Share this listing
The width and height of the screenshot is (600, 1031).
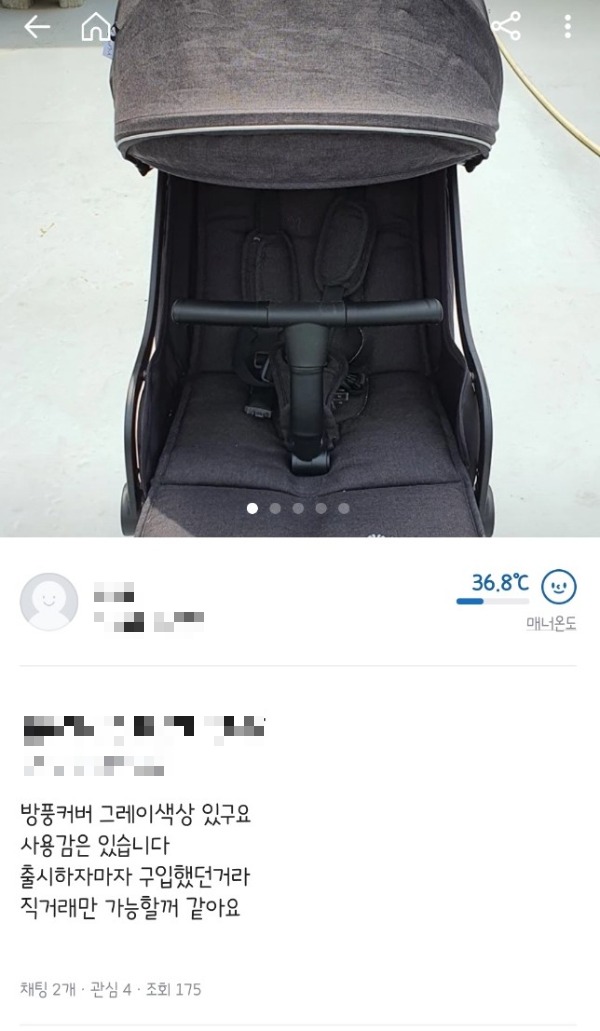tap(506, 27)
